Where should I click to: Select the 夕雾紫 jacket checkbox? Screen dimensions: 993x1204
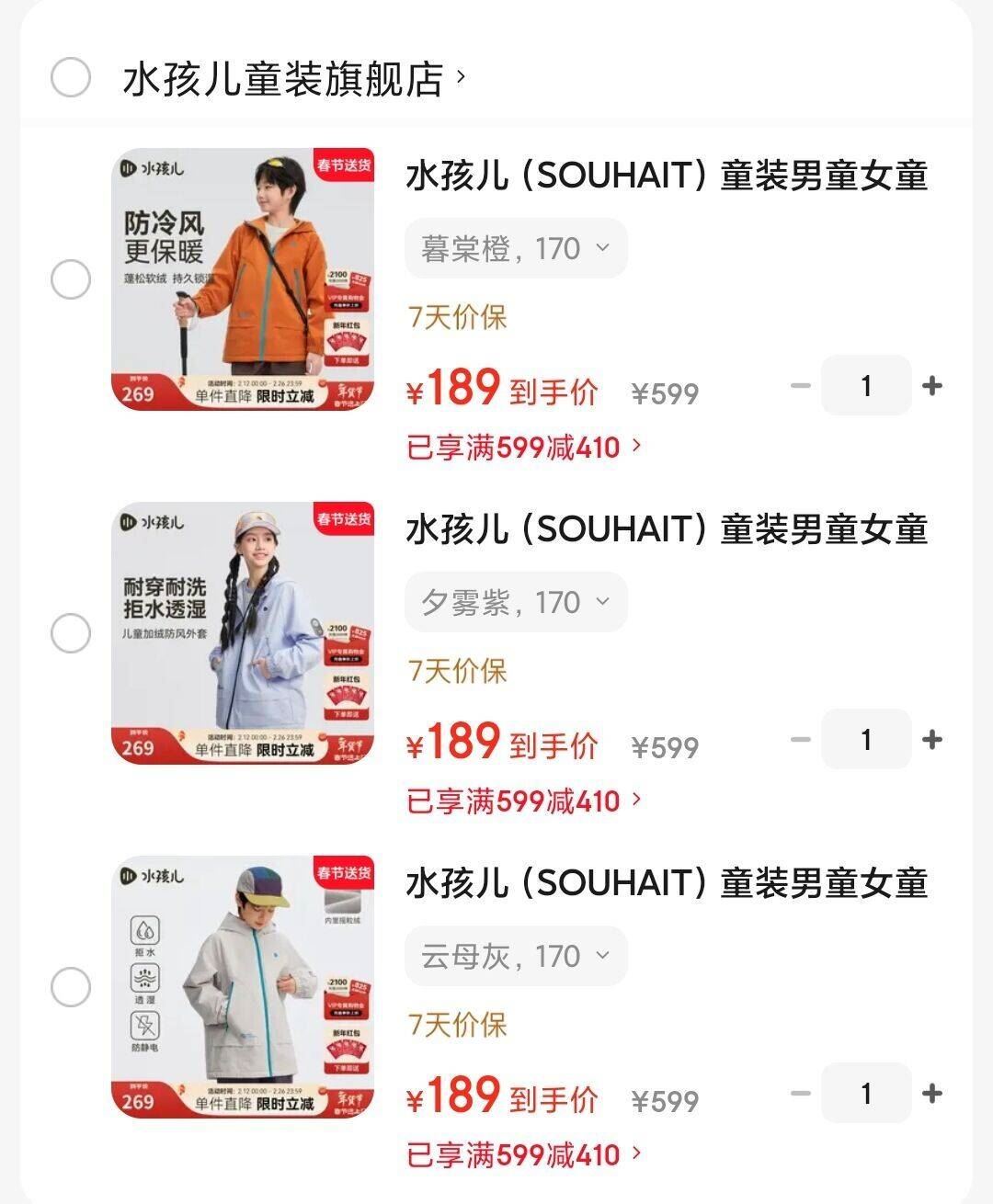70,633
